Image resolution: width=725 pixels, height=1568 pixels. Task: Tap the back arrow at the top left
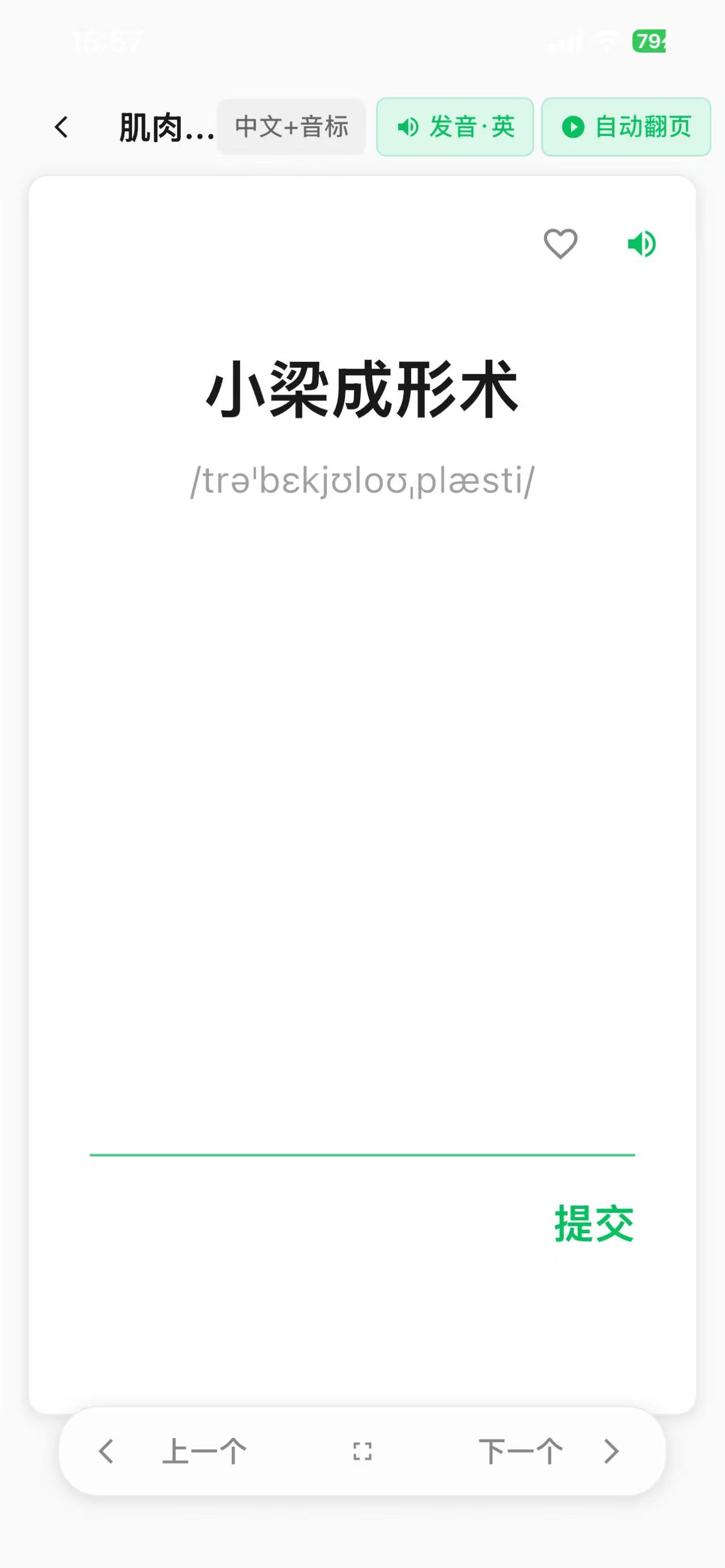click(60, 126)
